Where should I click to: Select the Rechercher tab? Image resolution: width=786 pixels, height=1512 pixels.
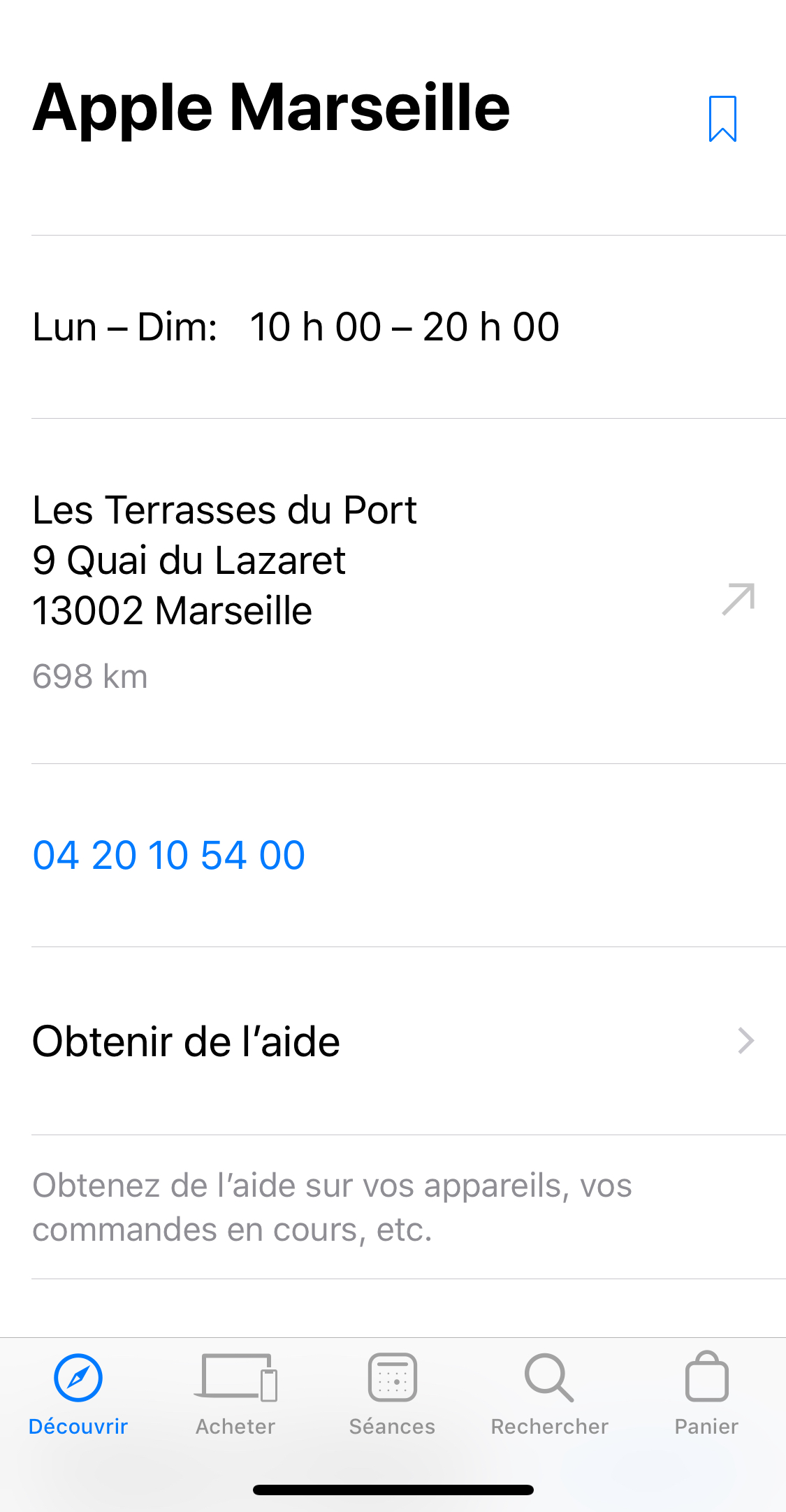pos(548,1395)
